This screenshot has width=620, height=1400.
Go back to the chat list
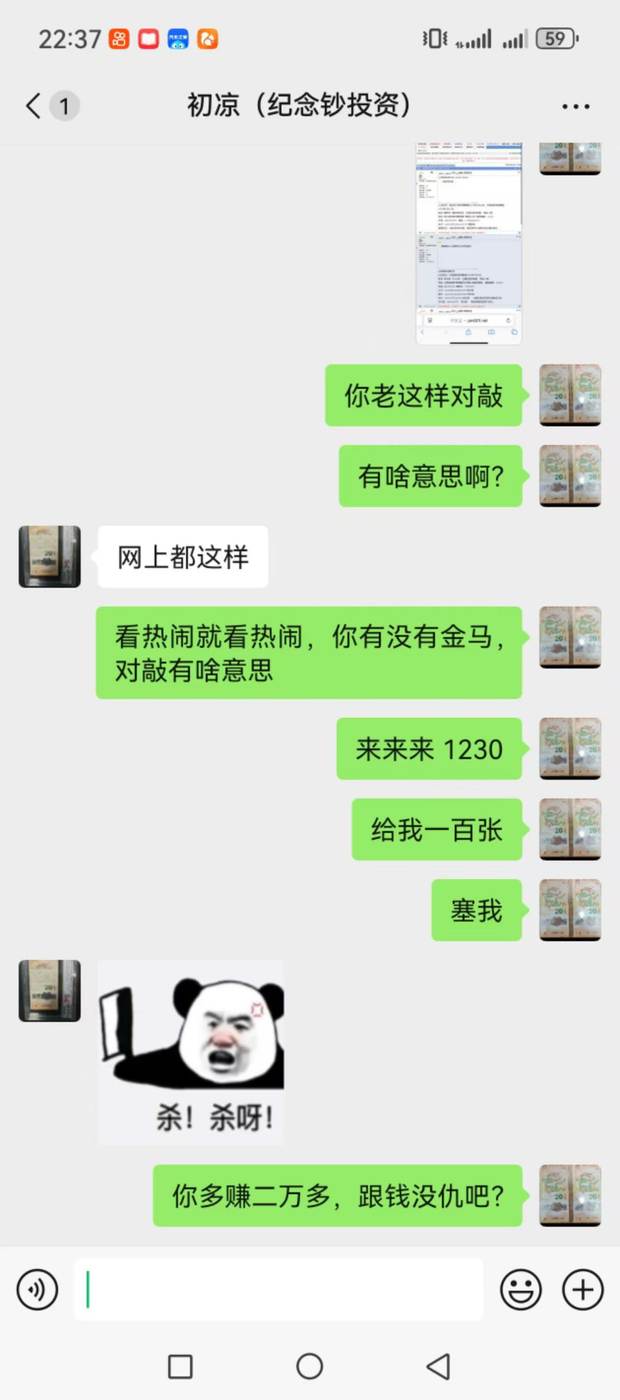pyautogui.click(x=34, y=105)
